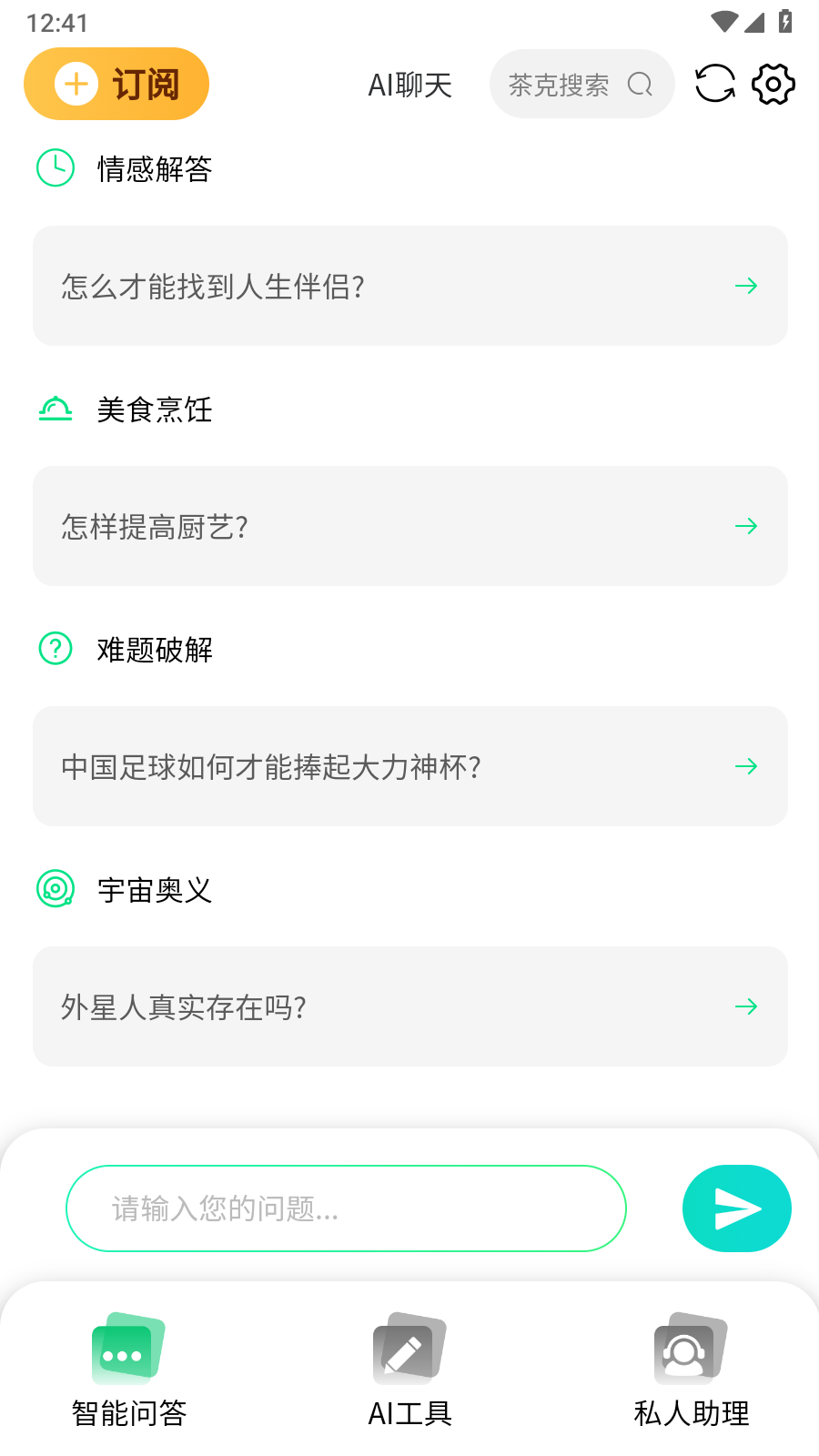The image size is (819, 1456).
Task: Choose the question 外星人真实存在吗?
Action: 409,1006
